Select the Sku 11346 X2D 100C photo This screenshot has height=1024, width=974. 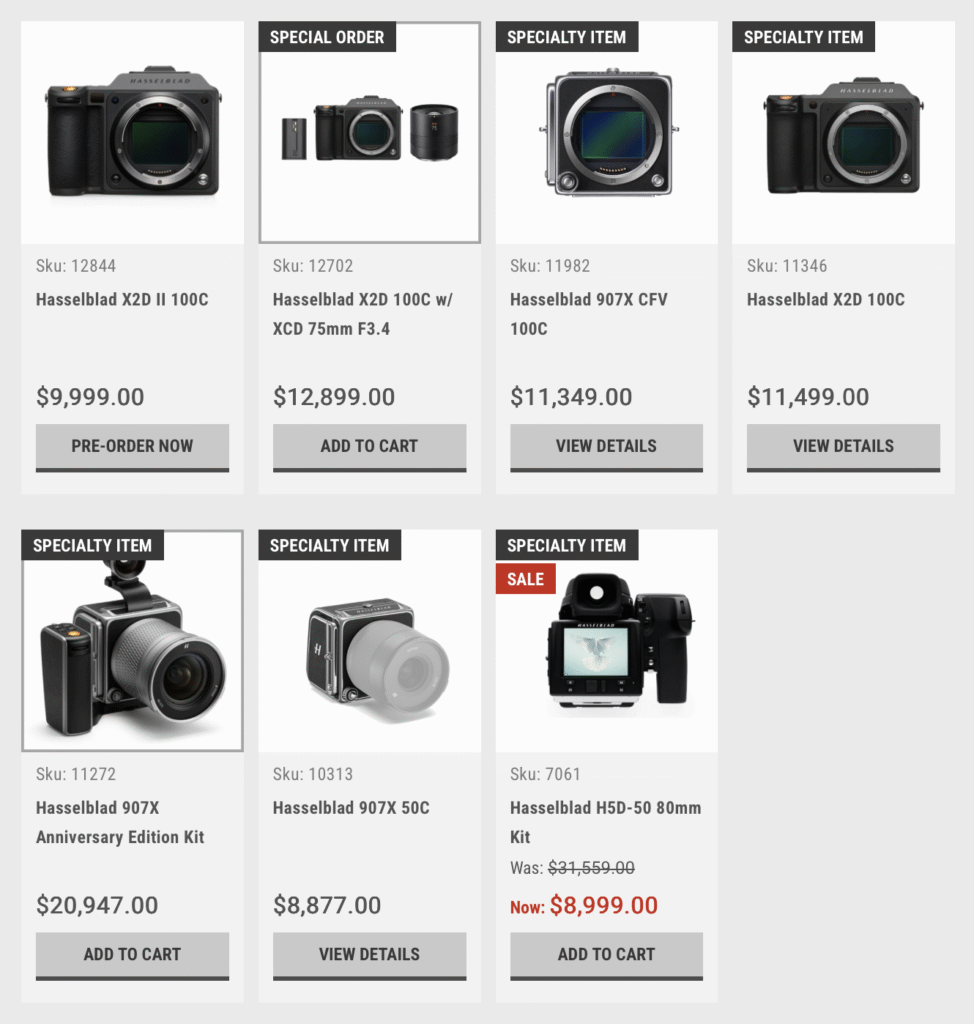[843, 135]
